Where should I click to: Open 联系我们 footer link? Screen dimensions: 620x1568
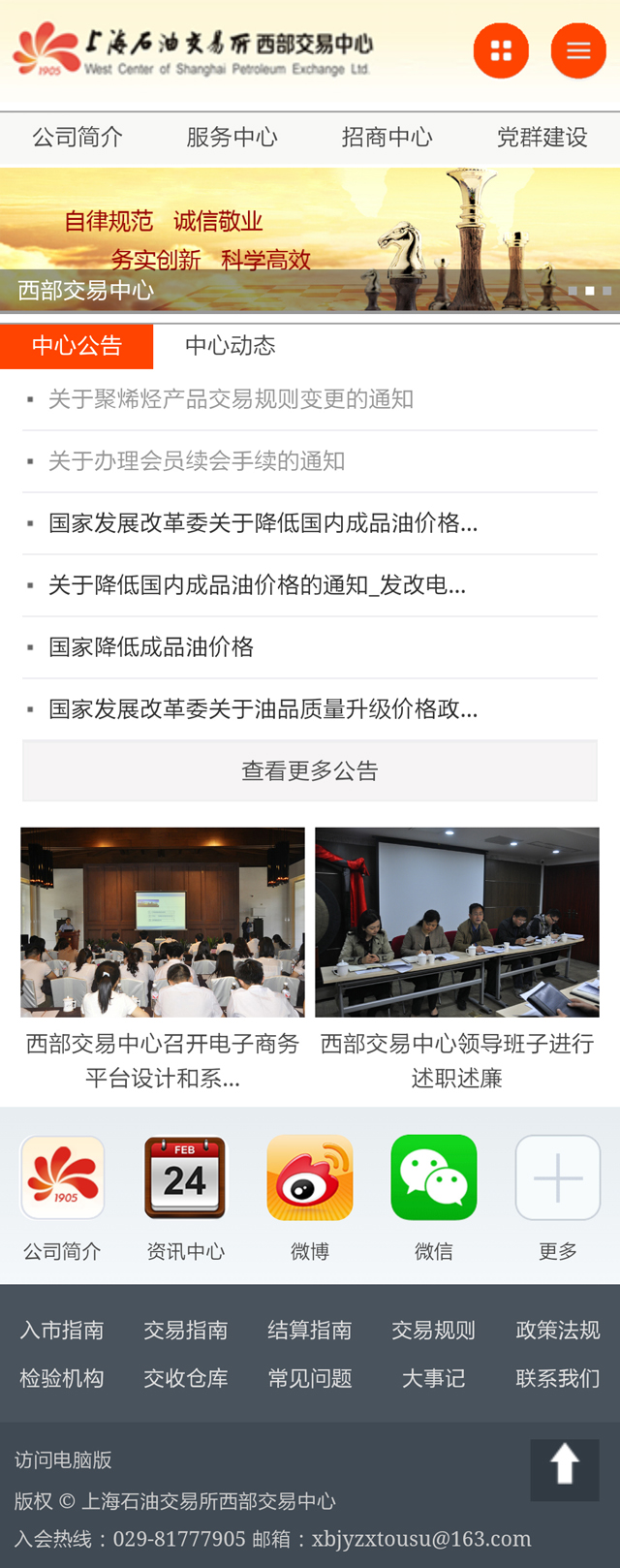[558, 1379]
